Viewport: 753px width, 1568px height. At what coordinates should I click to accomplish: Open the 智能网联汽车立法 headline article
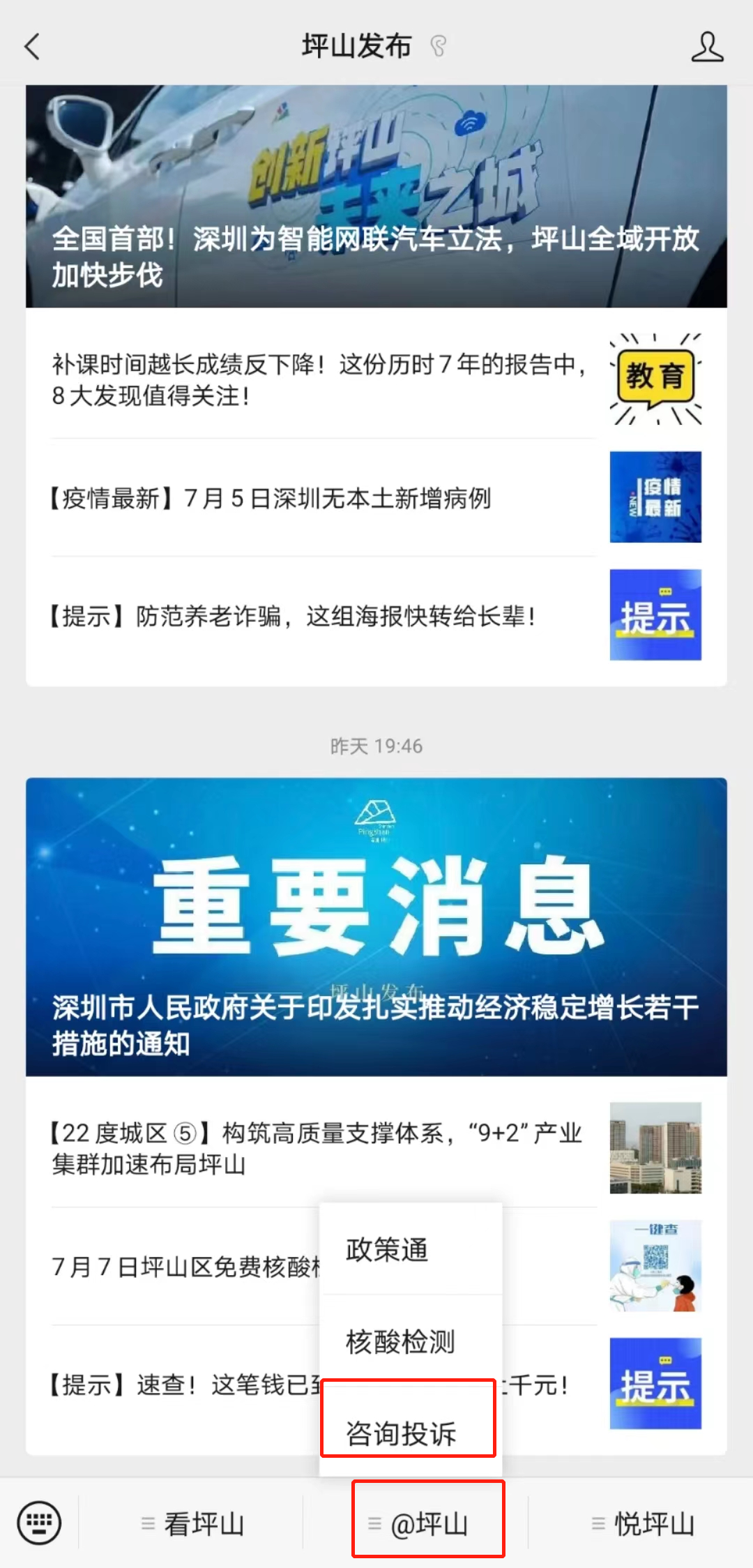pyautogui.click(x=376, y=197)
